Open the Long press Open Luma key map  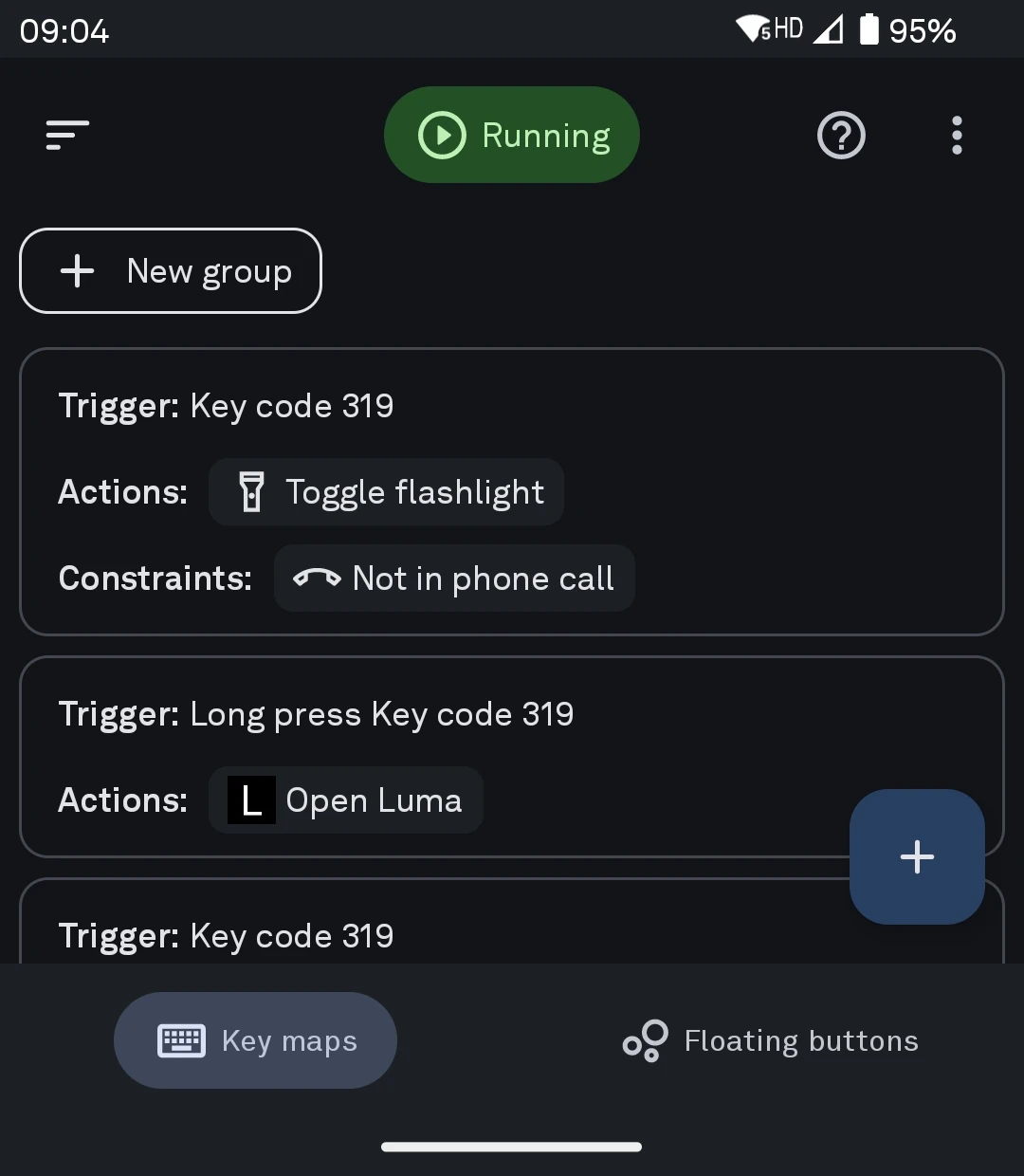click(512, 757)
